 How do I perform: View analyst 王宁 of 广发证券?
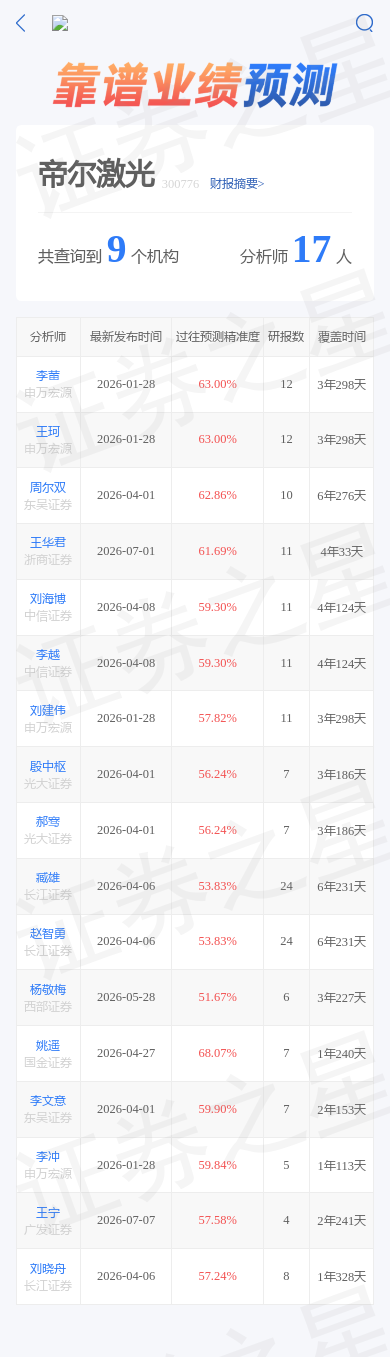pos(48,1212)
